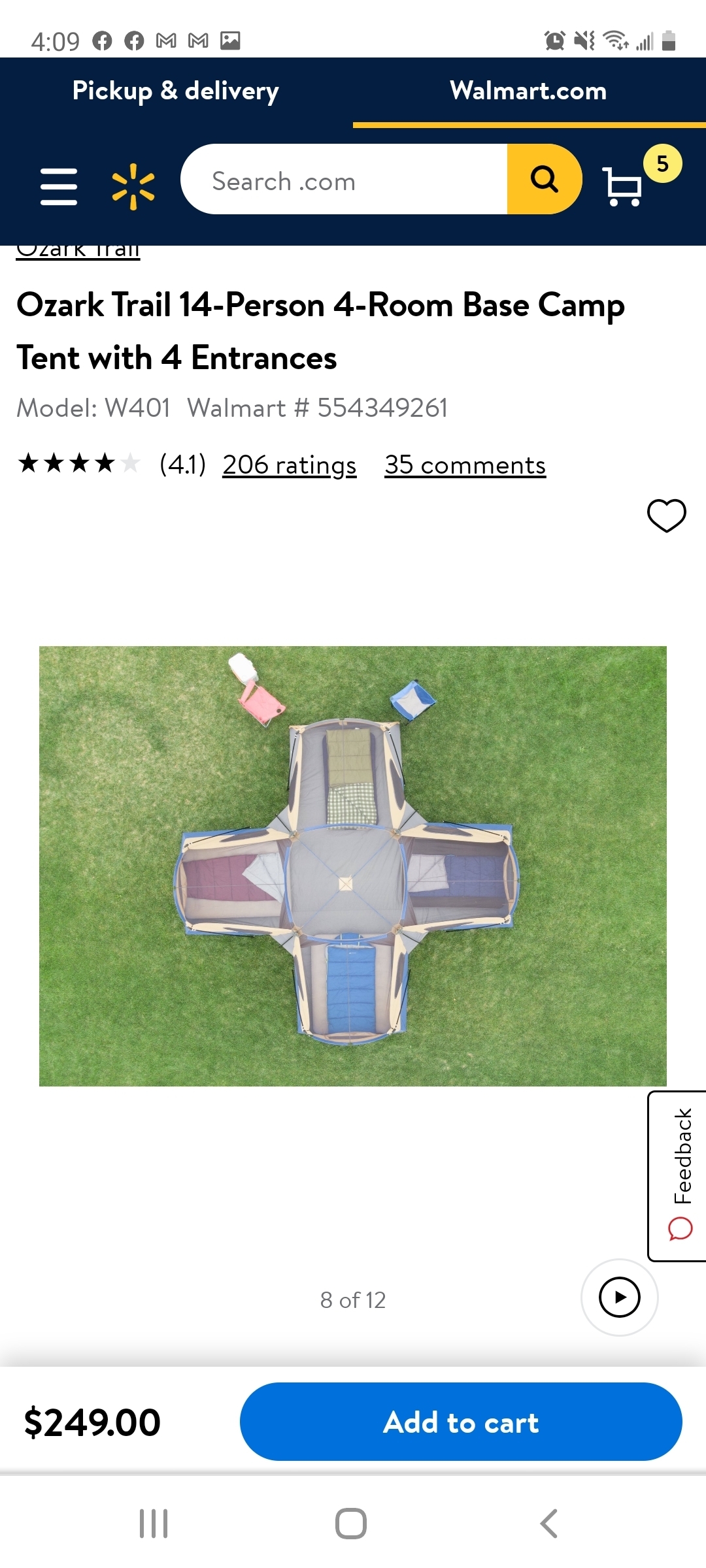
Task: Open the Ozark Trail brand link
Action: pyautogui.click(x=78, y=252)
